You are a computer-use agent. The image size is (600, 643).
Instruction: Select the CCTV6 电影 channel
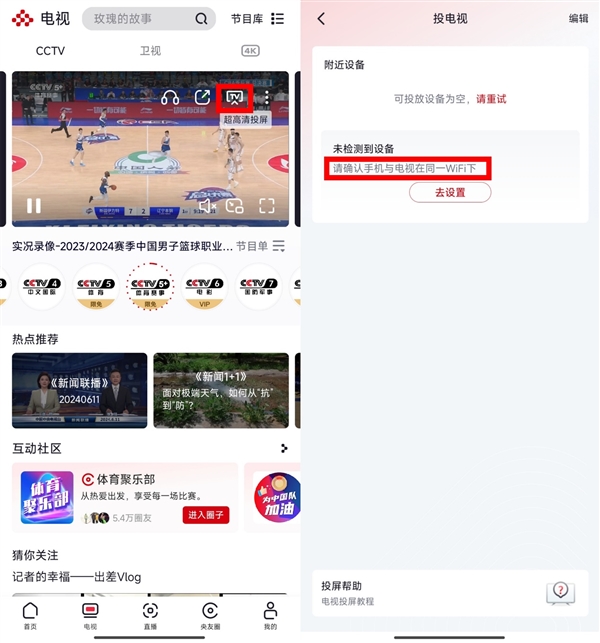(204, 288)
